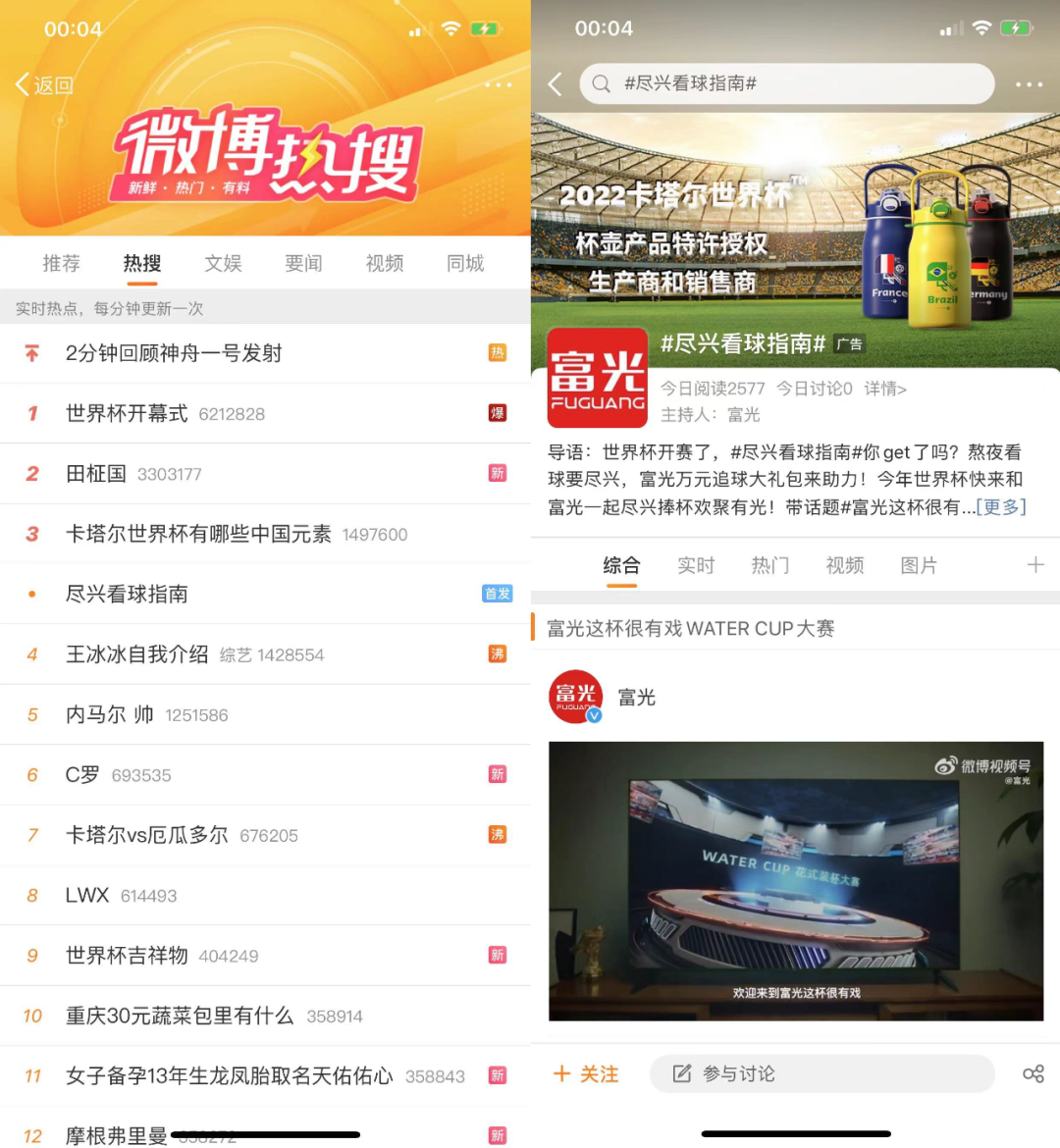Select the 要闻 tab
This screenshot has height=1148, width=1060.
(303, 263)
